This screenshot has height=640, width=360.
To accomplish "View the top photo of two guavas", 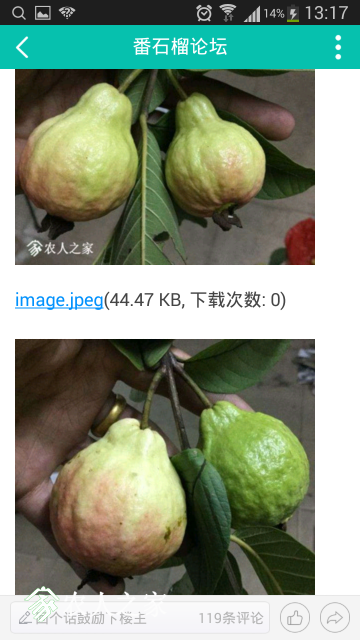I will click(165, 167).
